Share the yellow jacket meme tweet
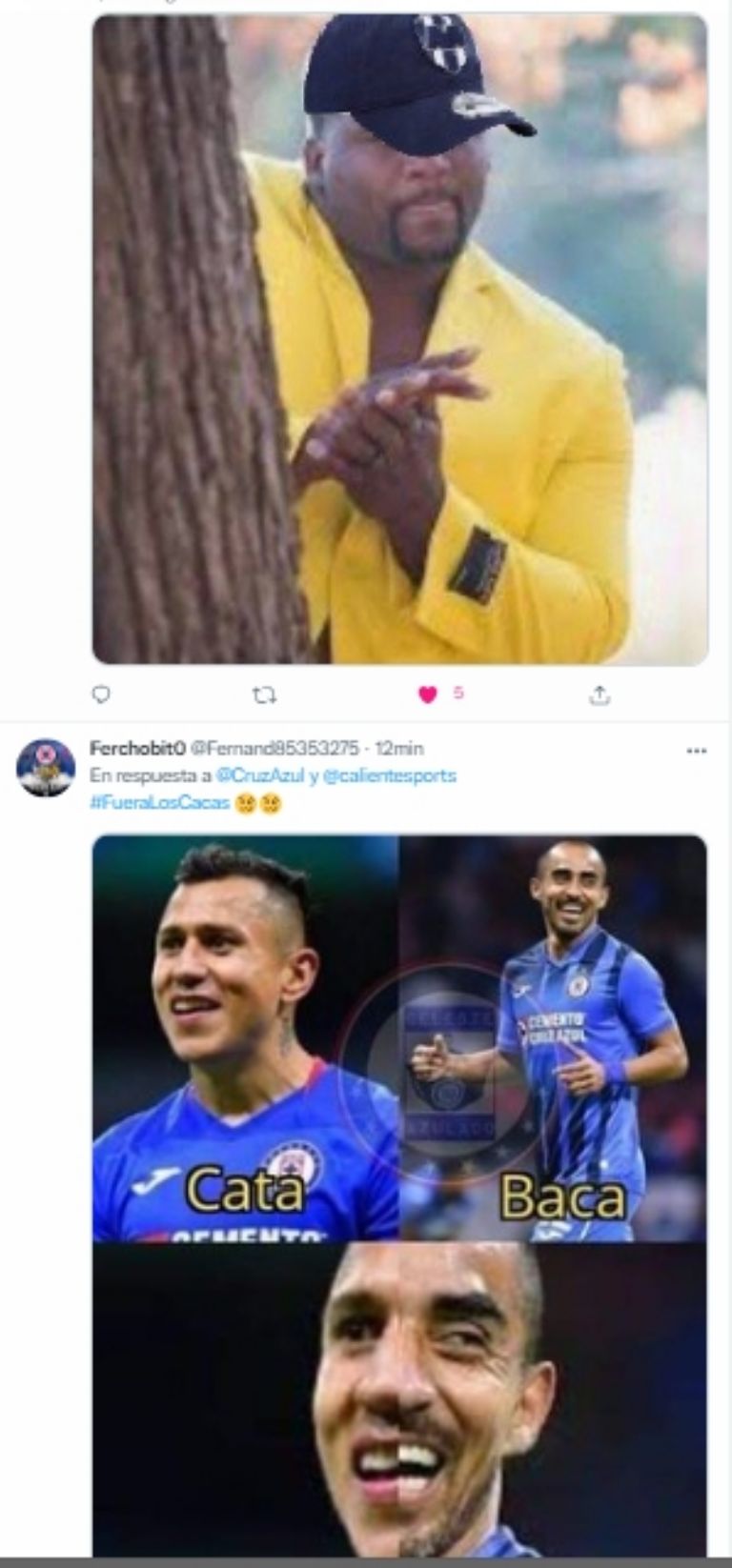 [x=599, y=695]
